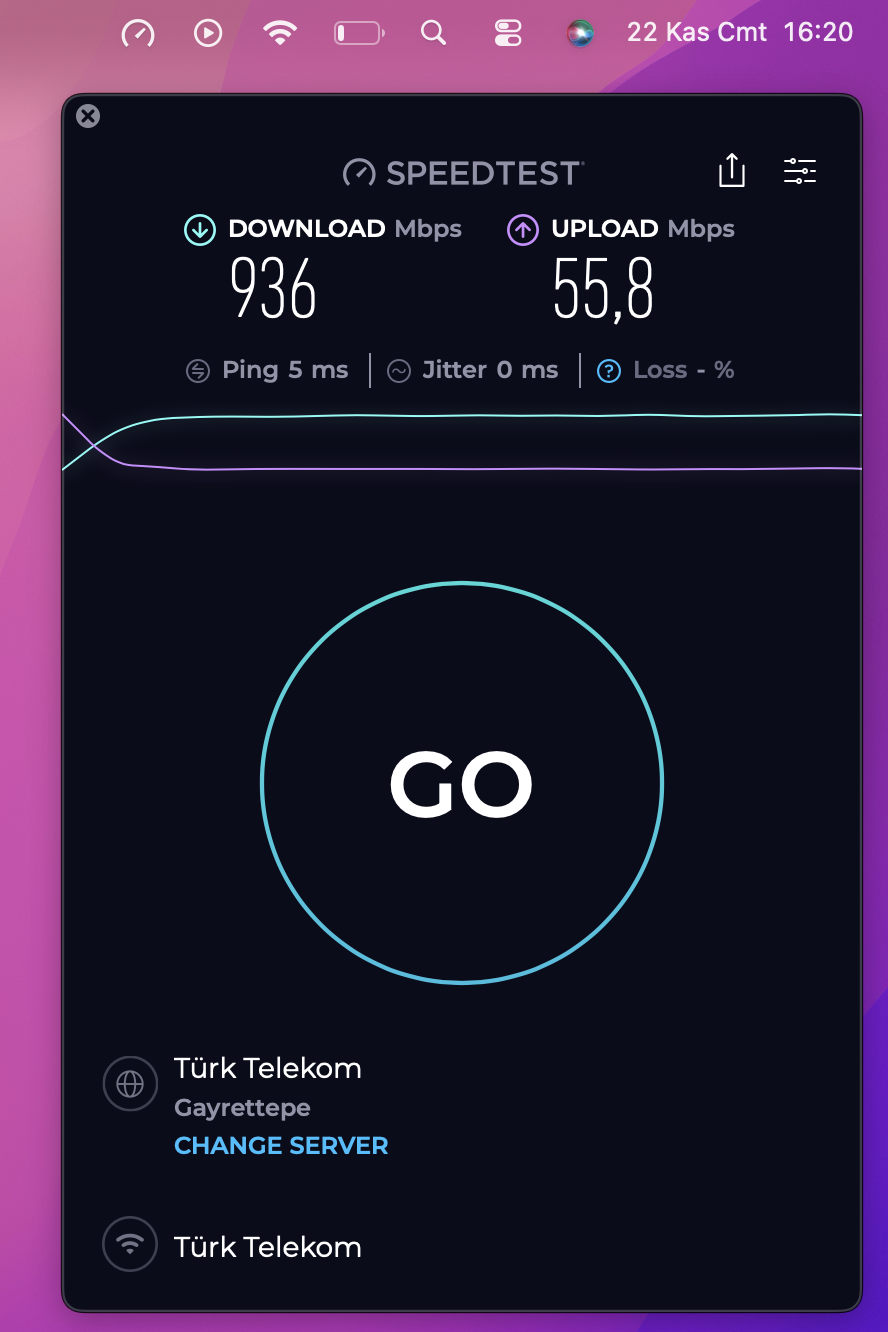Open the Wi-Fi menu in the menu bar
Image resolution: width=888 pixels, height=1332 pixels.
tap(280, 33)
